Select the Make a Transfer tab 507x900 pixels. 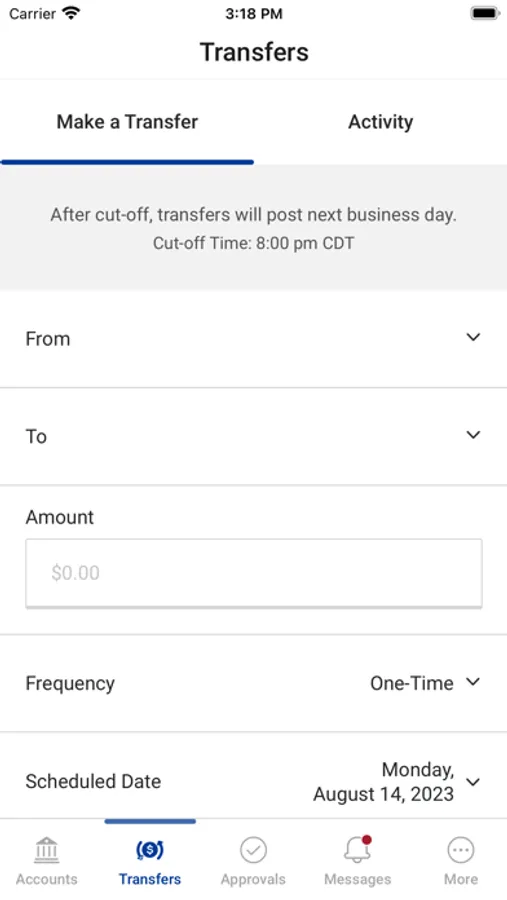coord(127,122)
